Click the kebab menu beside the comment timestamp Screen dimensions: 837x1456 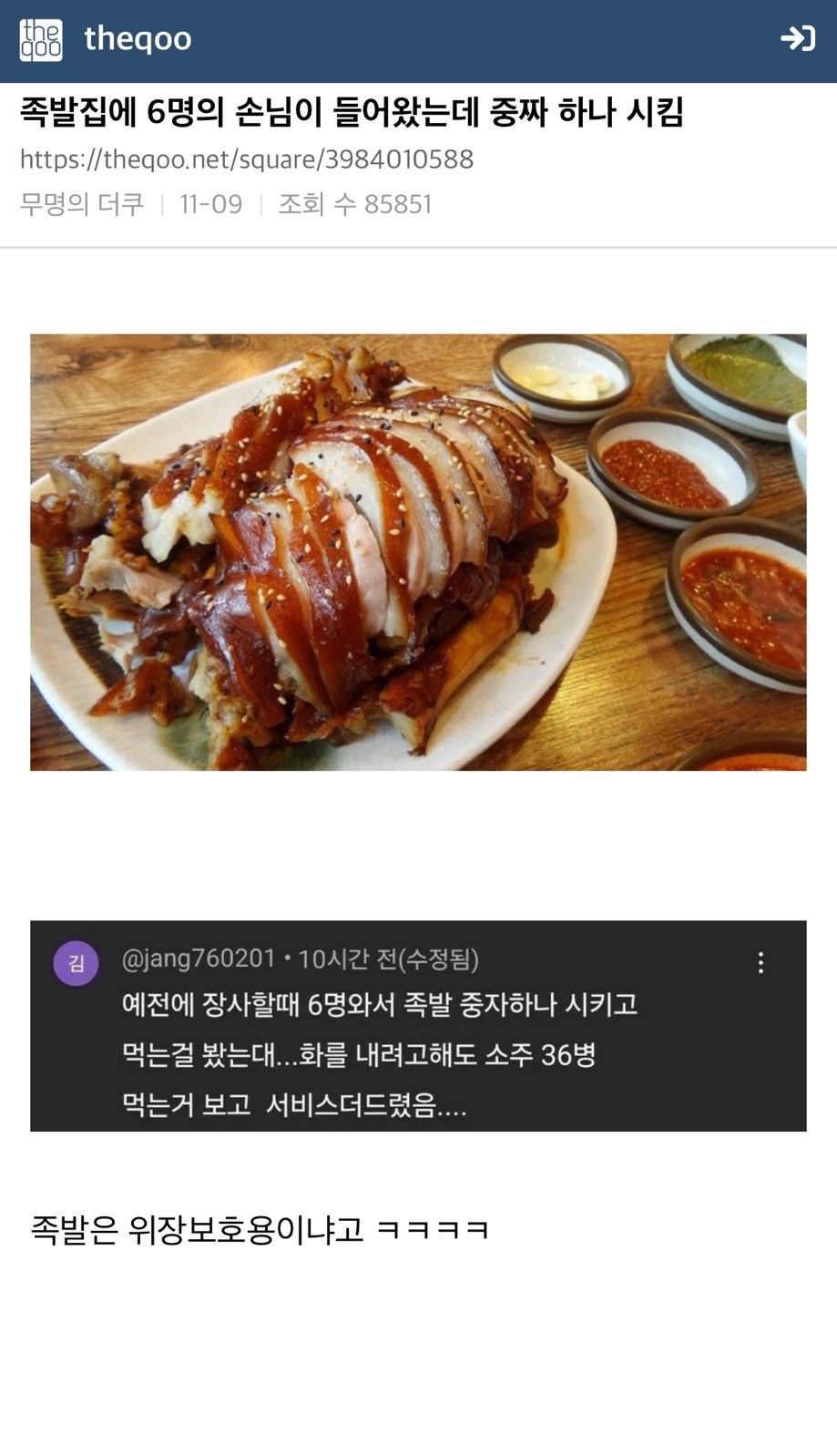(x=760, y=963)
